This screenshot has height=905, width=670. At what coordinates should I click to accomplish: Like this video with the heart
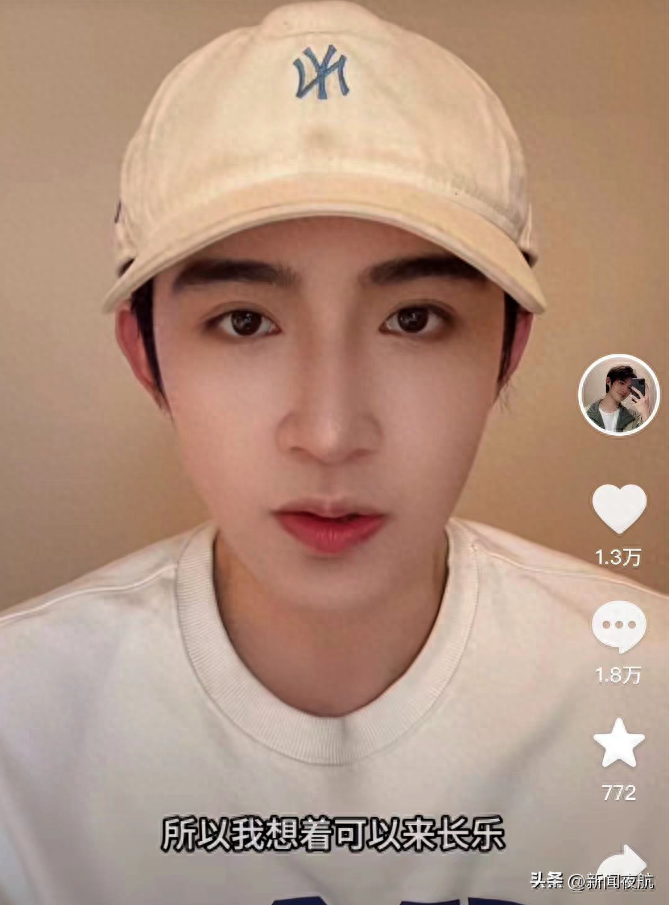pos(619,509)
